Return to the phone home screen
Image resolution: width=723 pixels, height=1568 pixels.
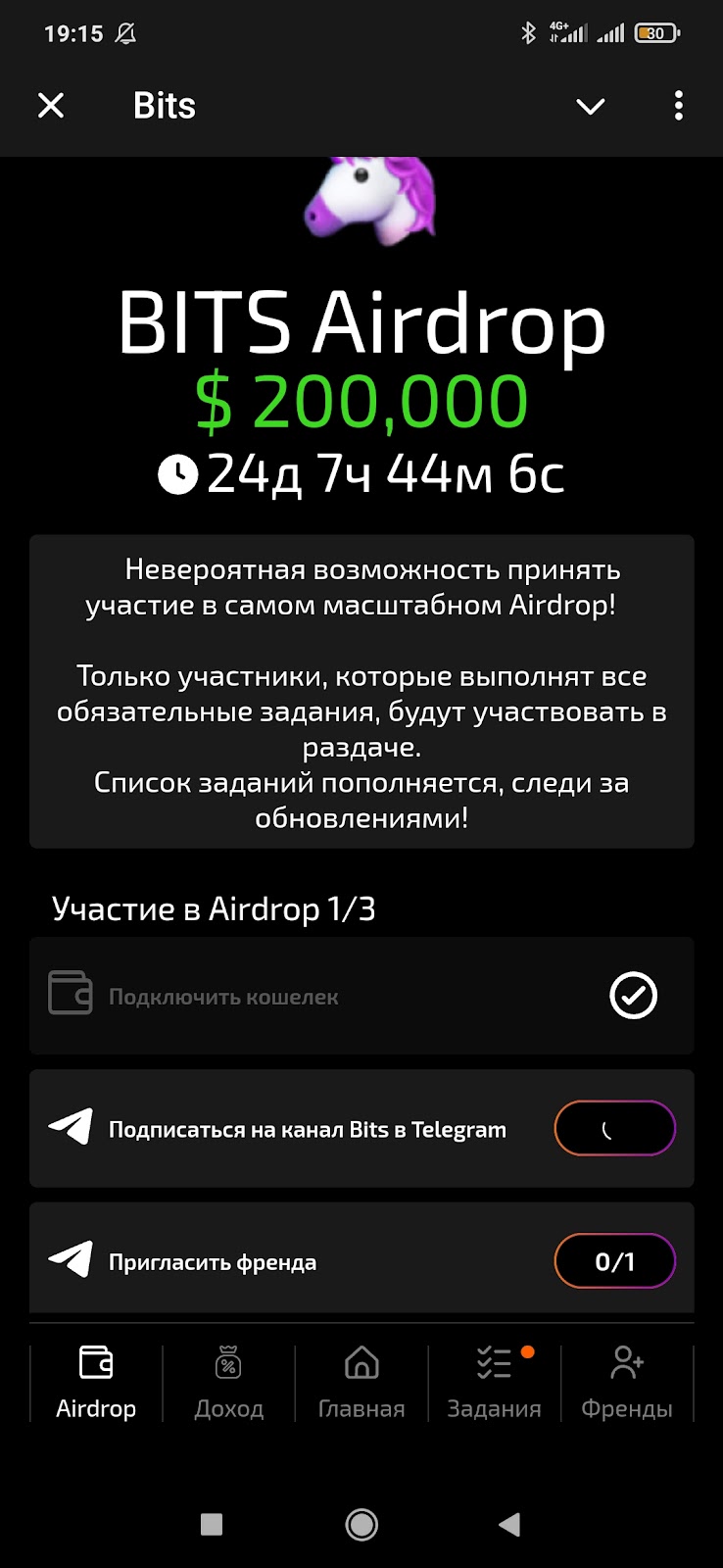(361, 1524)
